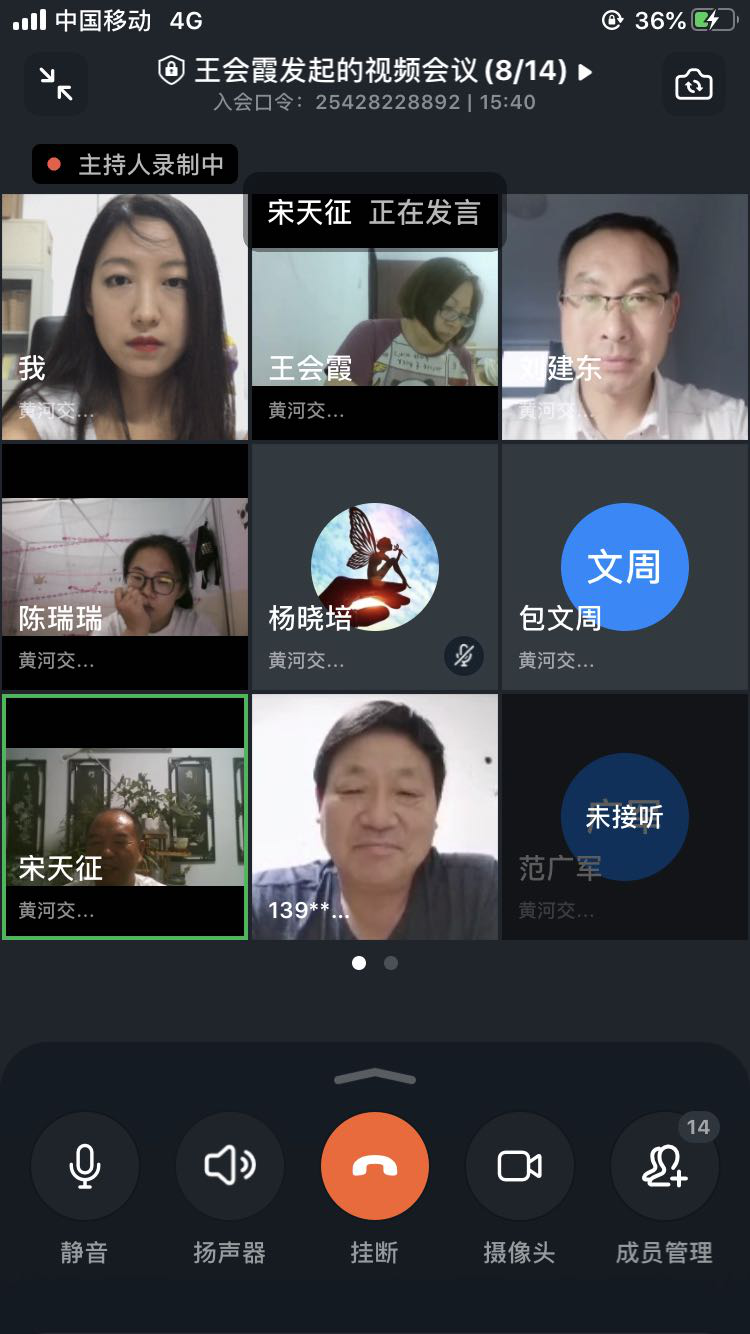The width and height of the screenshot is (750, 1334).
Task: Hang up with the red 挂断 button
Action: [375, 1166]
